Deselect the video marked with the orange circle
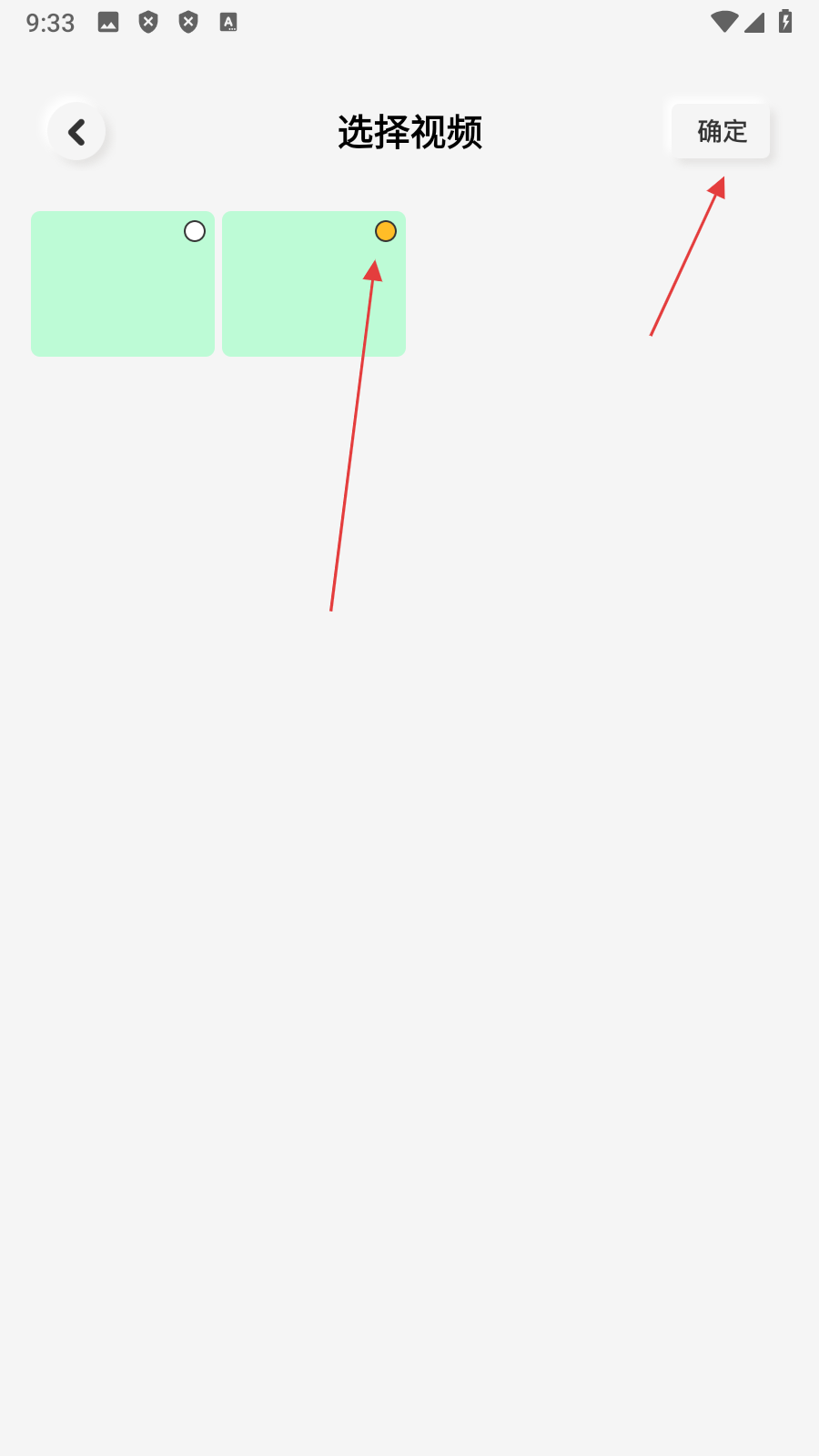This screenshot has height=1456, width=819. coord(386,231)
